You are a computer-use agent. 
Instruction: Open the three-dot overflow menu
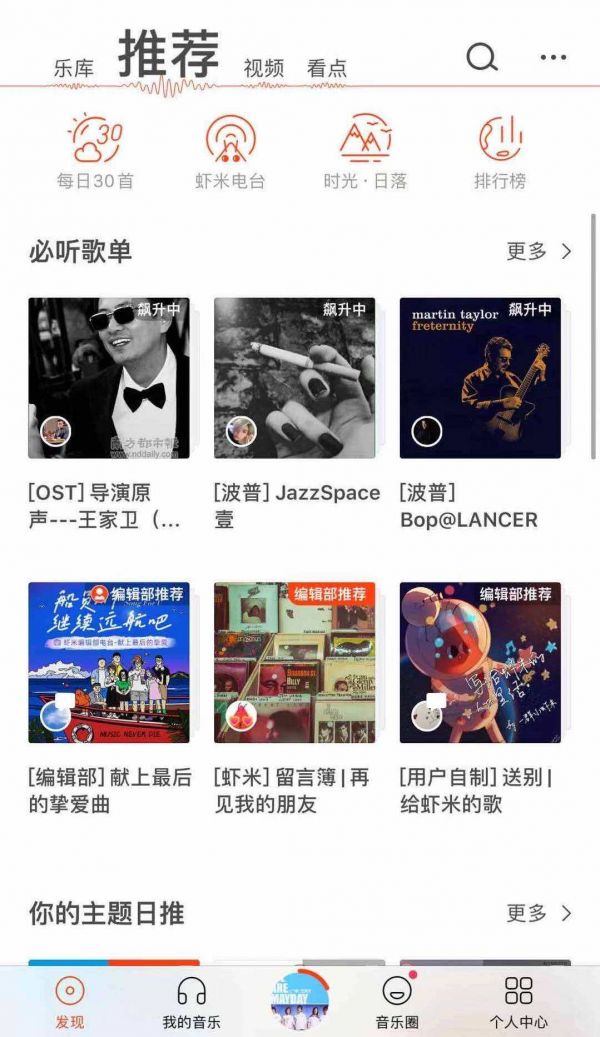point(553,57)
